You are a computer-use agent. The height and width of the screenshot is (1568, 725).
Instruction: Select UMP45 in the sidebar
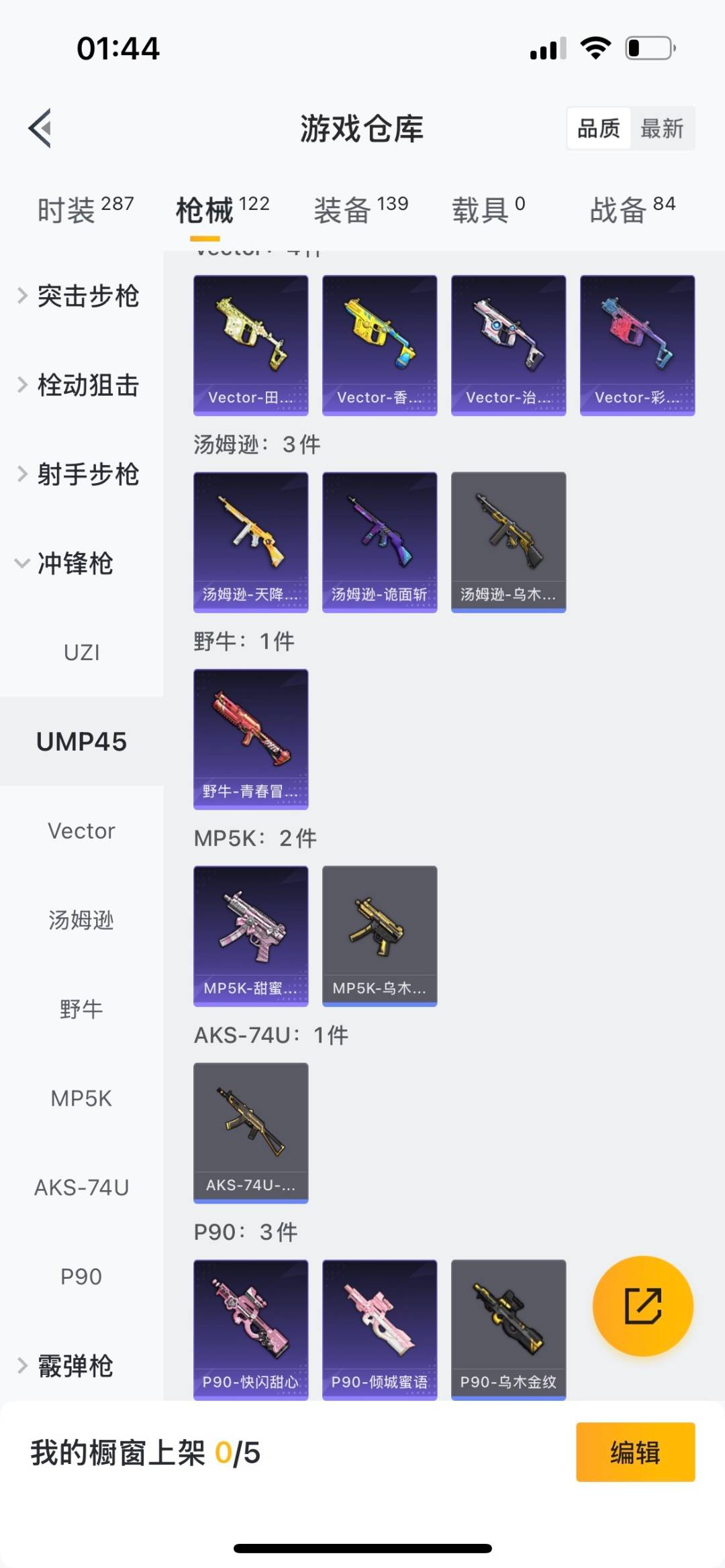[81, 742]
